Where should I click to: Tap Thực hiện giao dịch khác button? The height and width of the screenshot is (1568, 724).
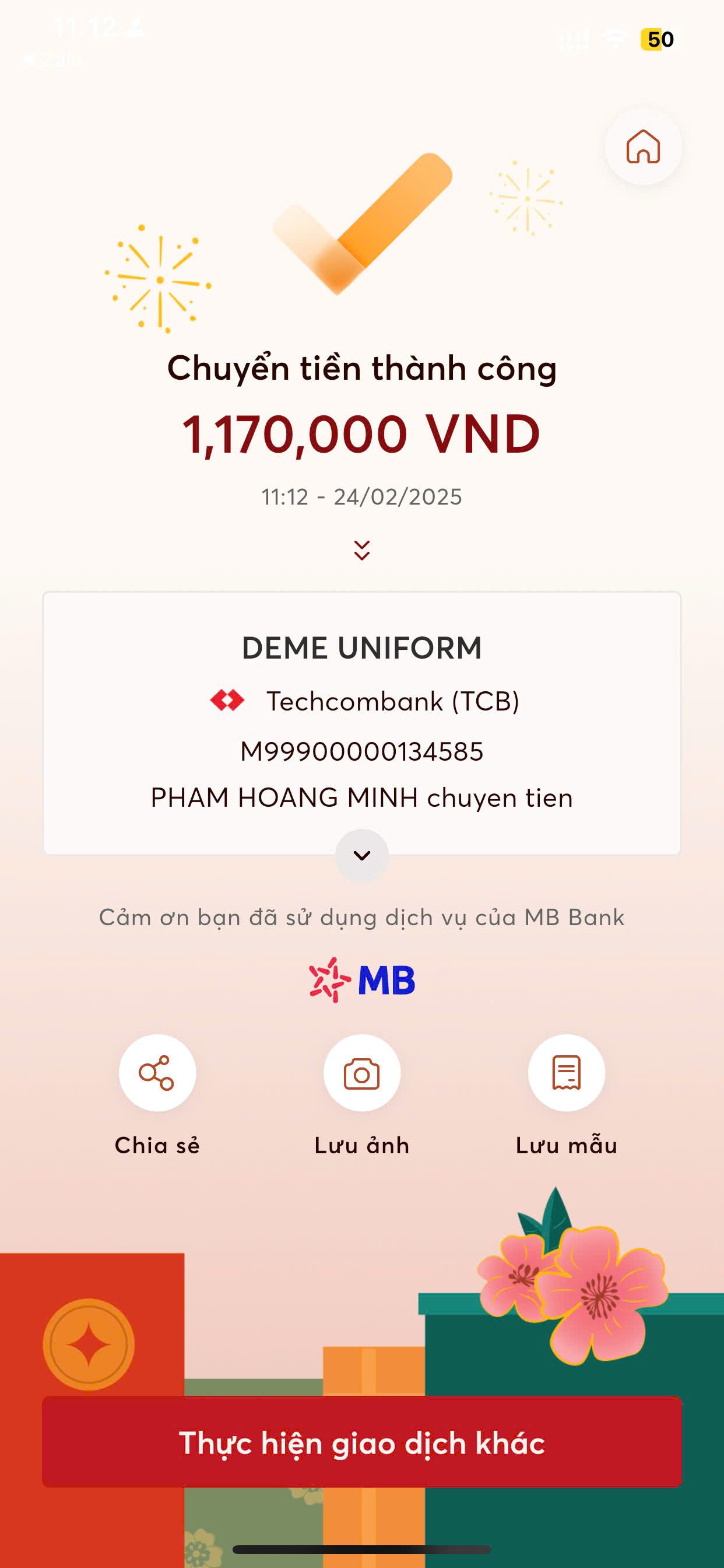pos(361,1442)
